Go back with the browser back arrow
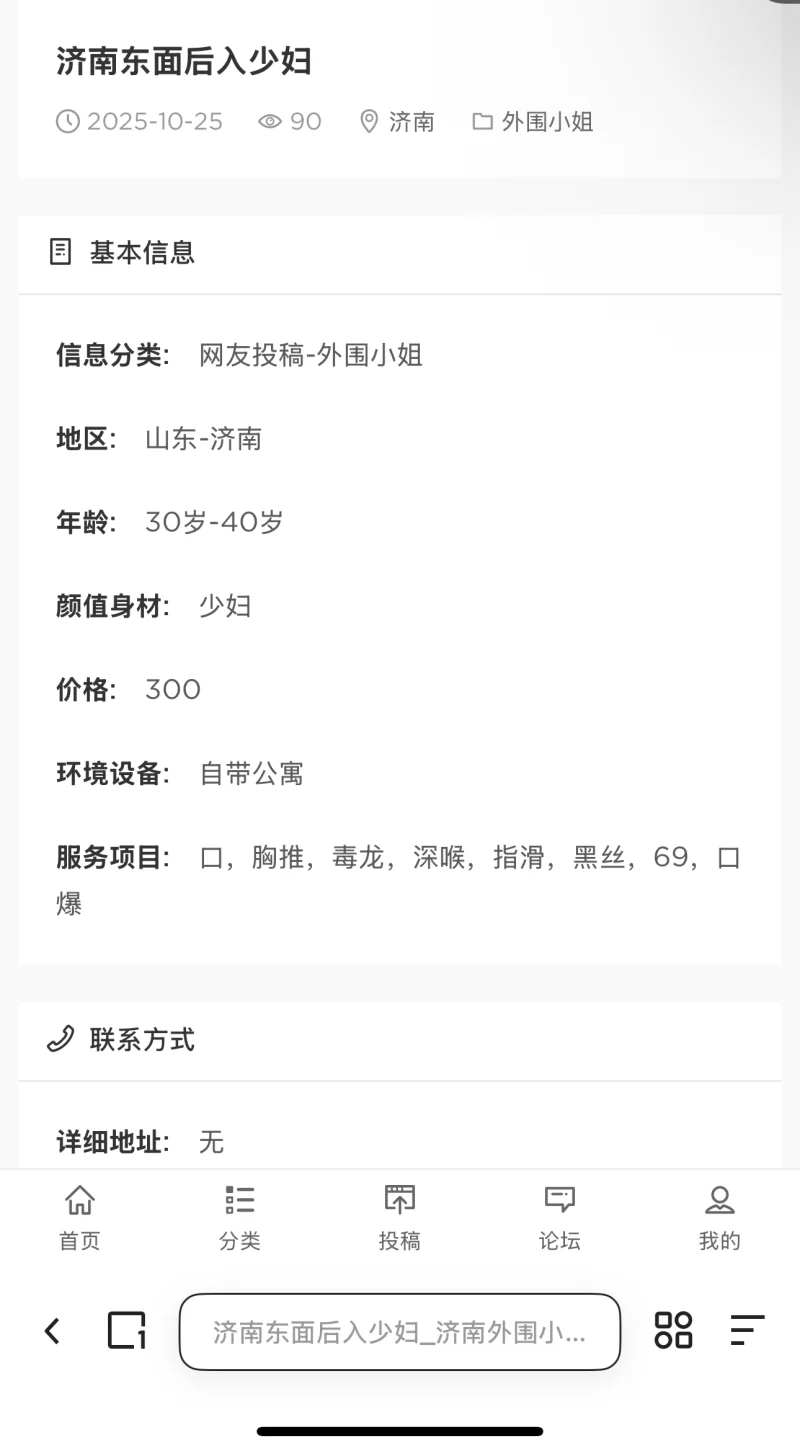800x1451 pixels. coord(52,1331)
